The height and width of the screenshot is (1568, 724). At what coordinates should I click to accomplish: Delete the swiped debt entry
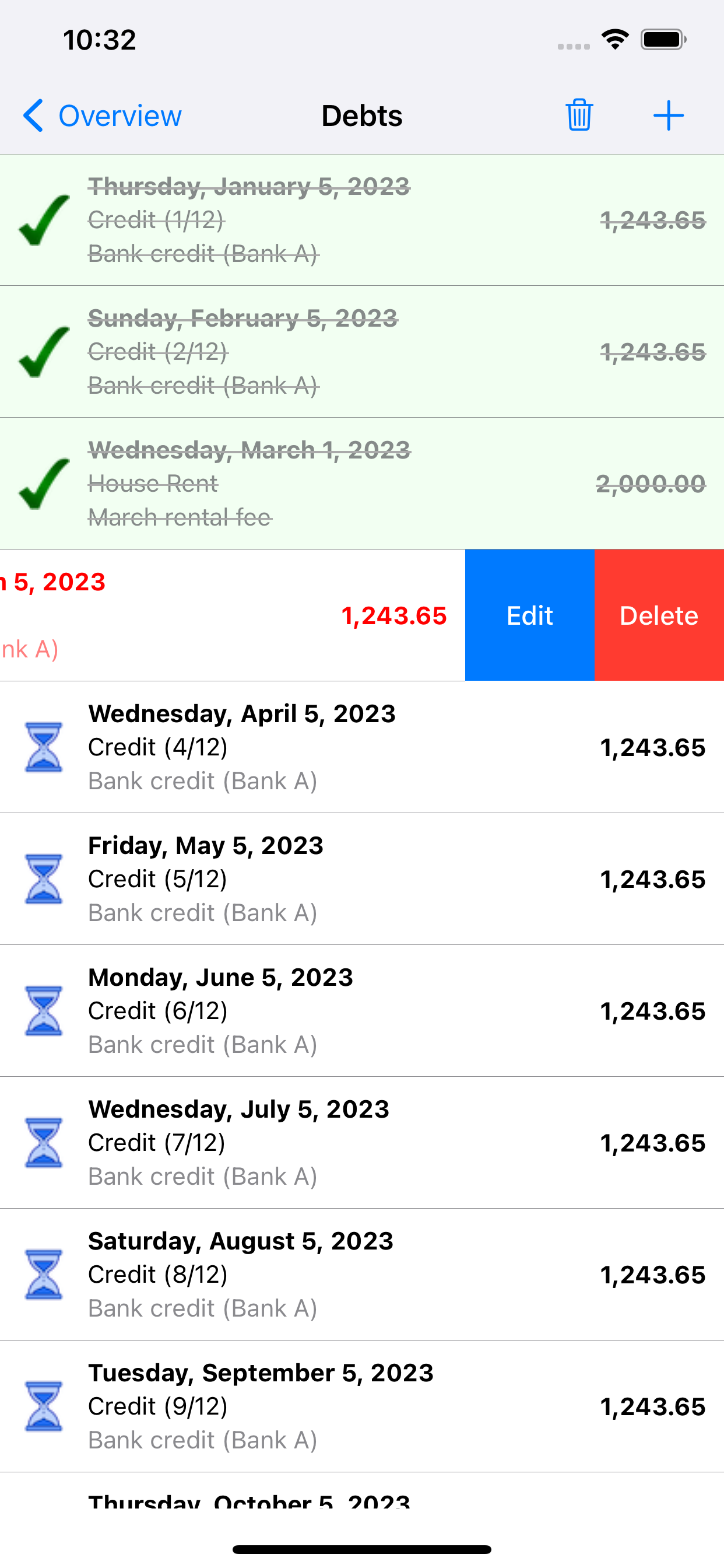pyautogui.click(x=659, y=615)
